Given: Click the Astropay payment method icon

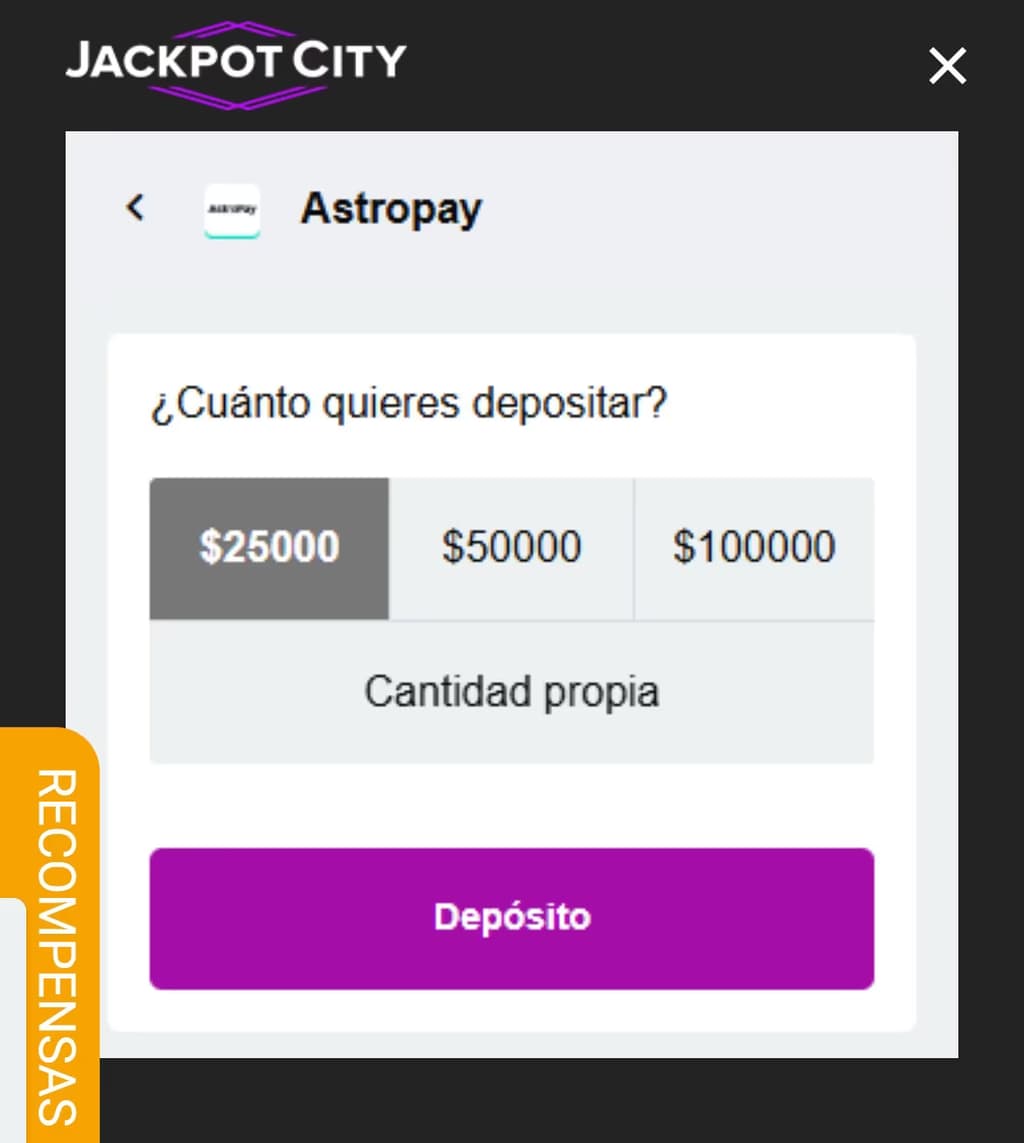Looking at the screenshot, I should point(231,210).
